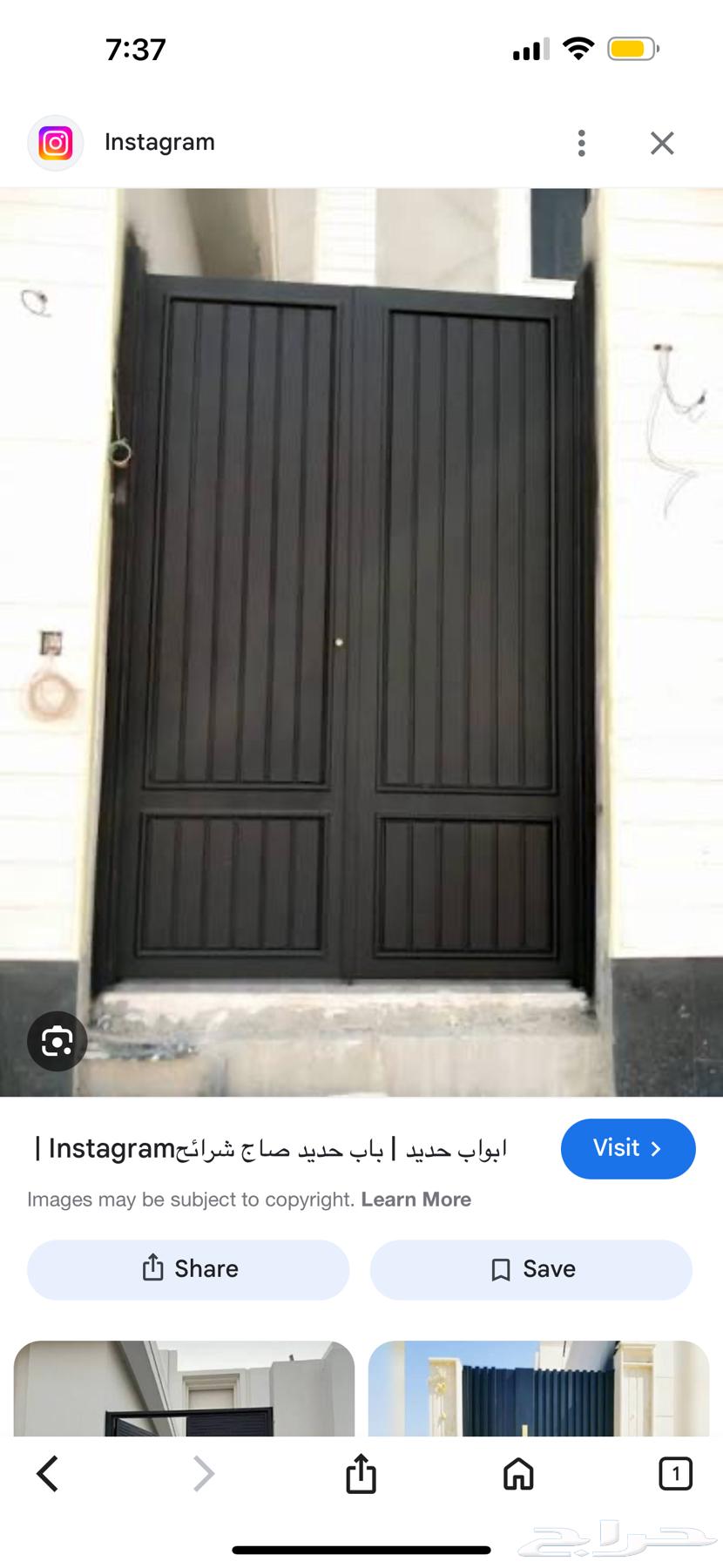The height and width of the screenshot is (1568, 723).
Task: Go back to the previous page
Action: click(x=48, y=1474)
